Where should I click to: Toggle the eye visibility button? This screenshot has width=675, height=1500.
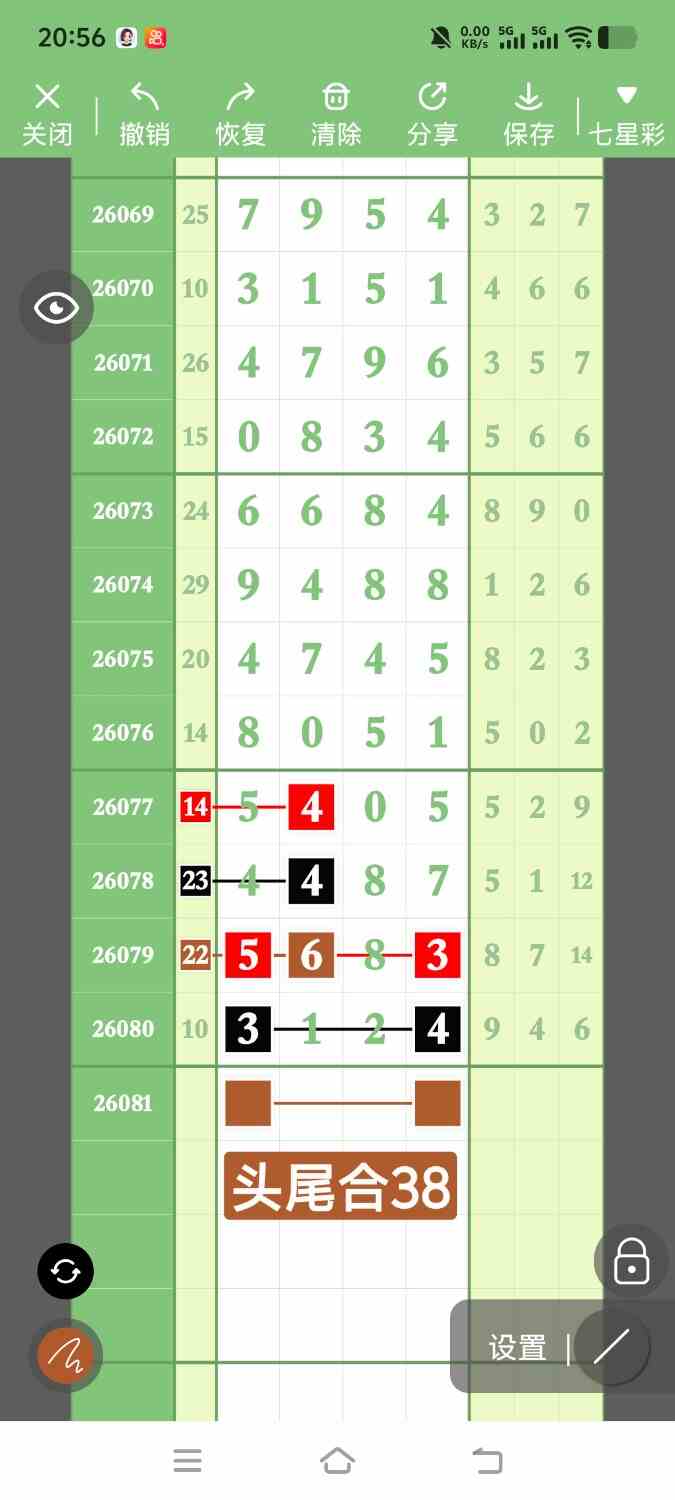pyautogui.click(x=56, y=308)
